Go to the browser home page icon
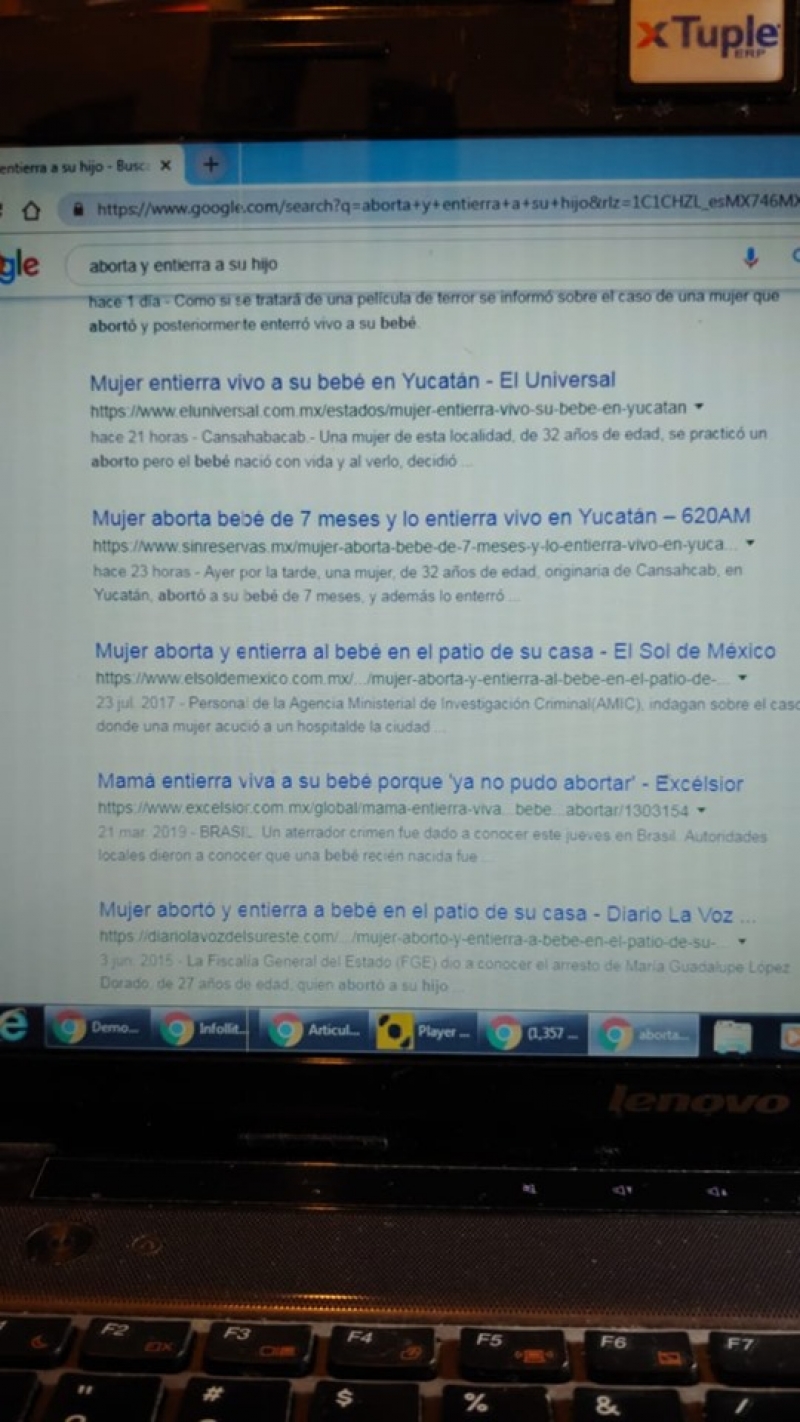Viewport: 800px width, 1422px height. pyautogui.click(x=31, y=210)
